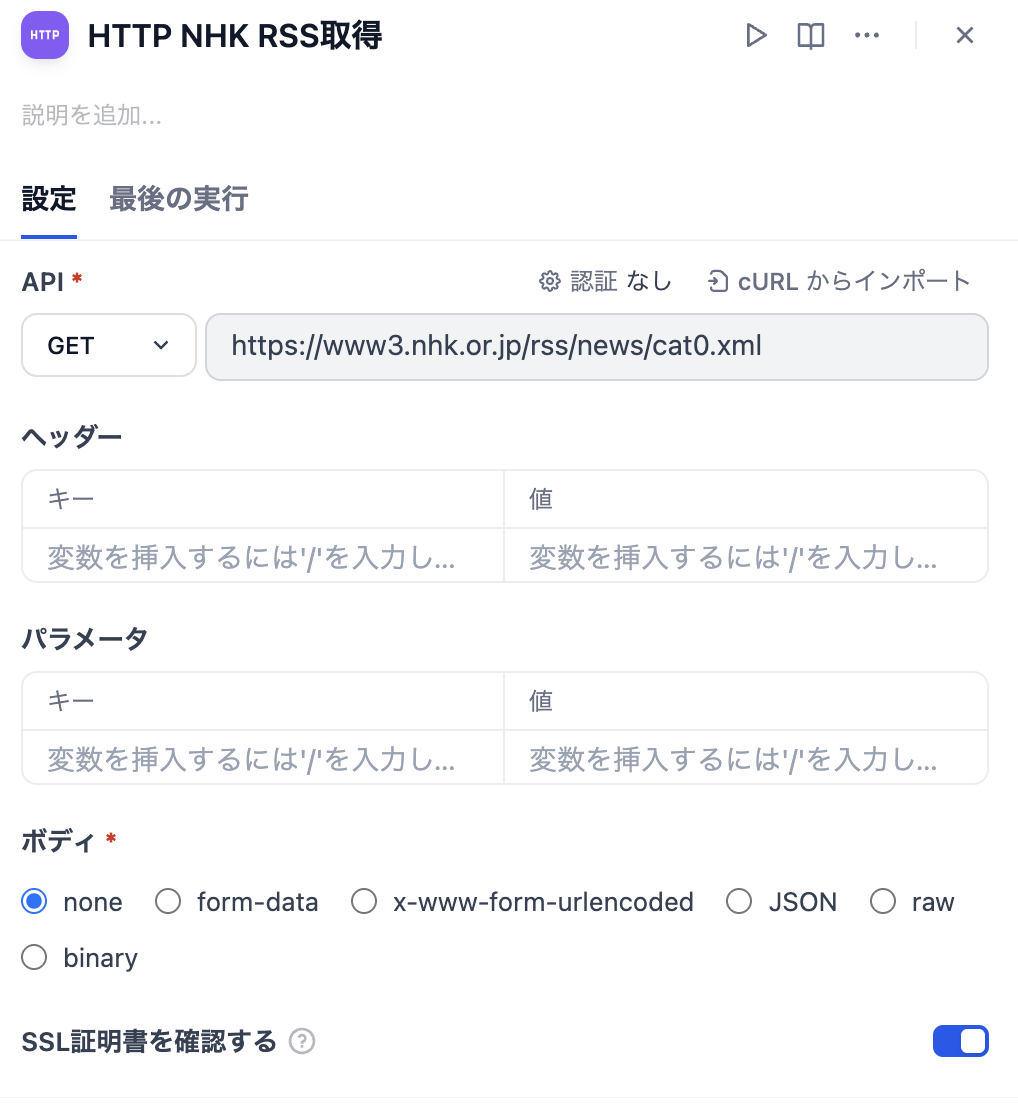Open the three-dot overflow menu

[x=866, y=36]
